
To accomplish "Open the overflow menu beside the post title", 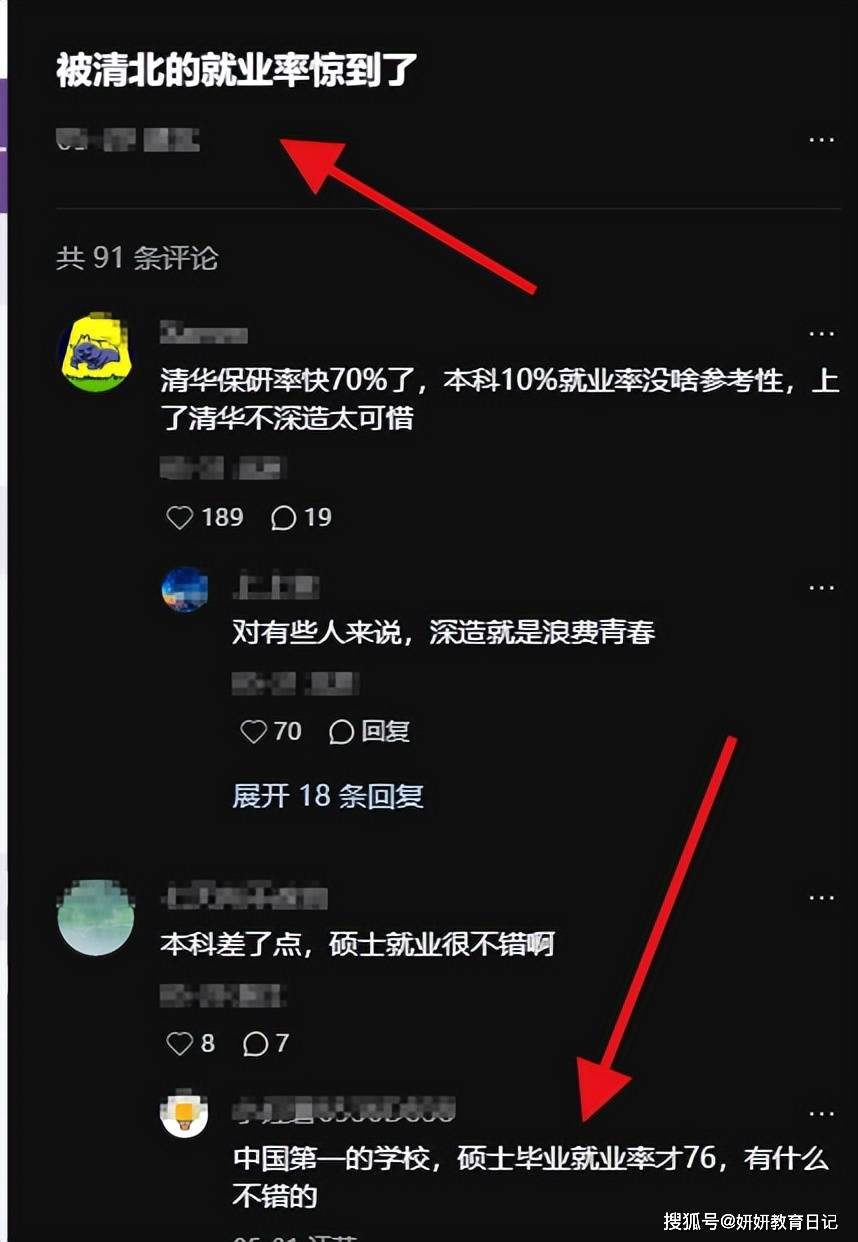I will [821, 140].
